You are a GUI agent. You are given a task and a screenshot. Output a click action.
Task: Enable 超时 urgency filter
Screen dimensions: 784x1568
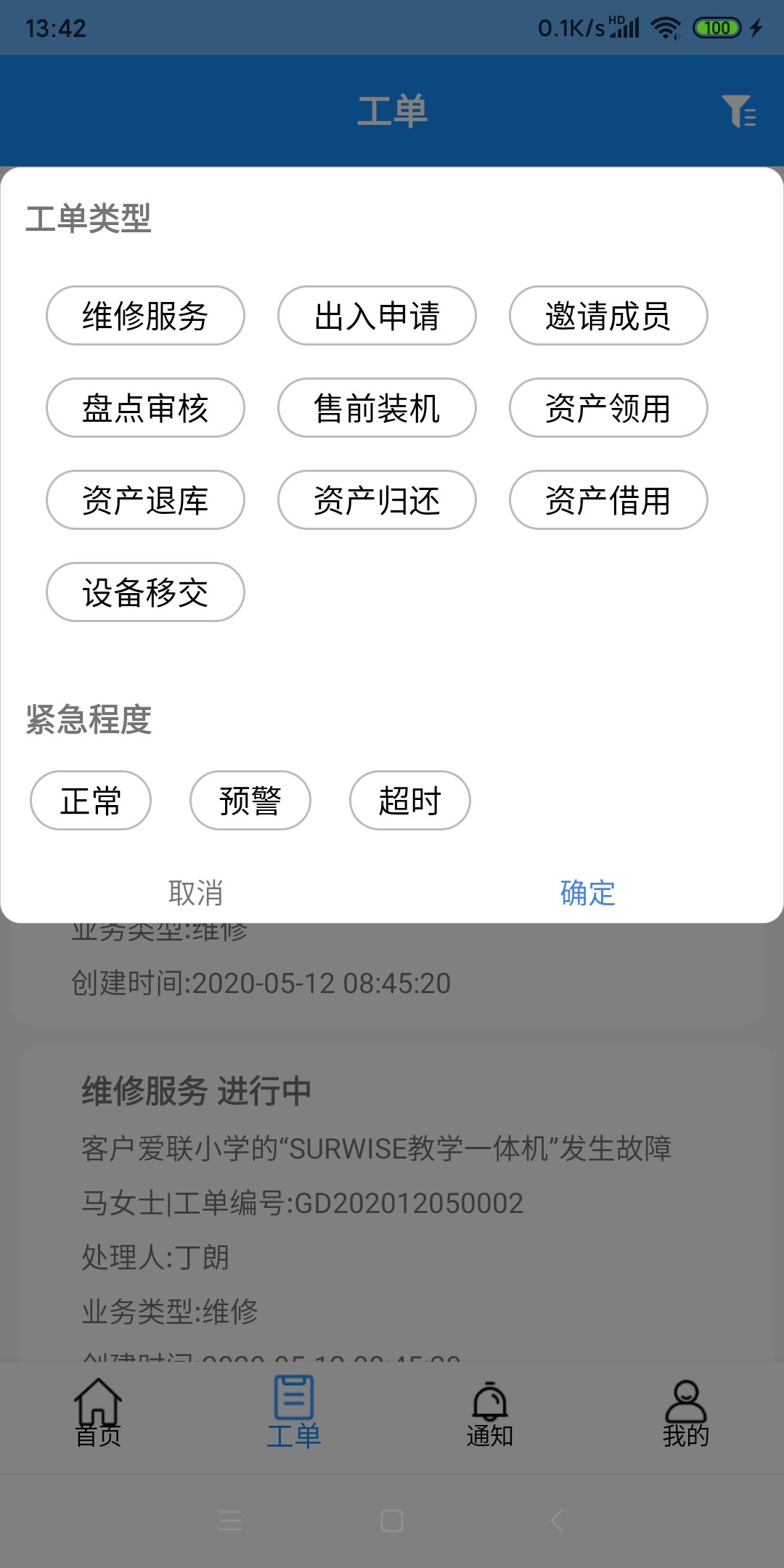409,800
